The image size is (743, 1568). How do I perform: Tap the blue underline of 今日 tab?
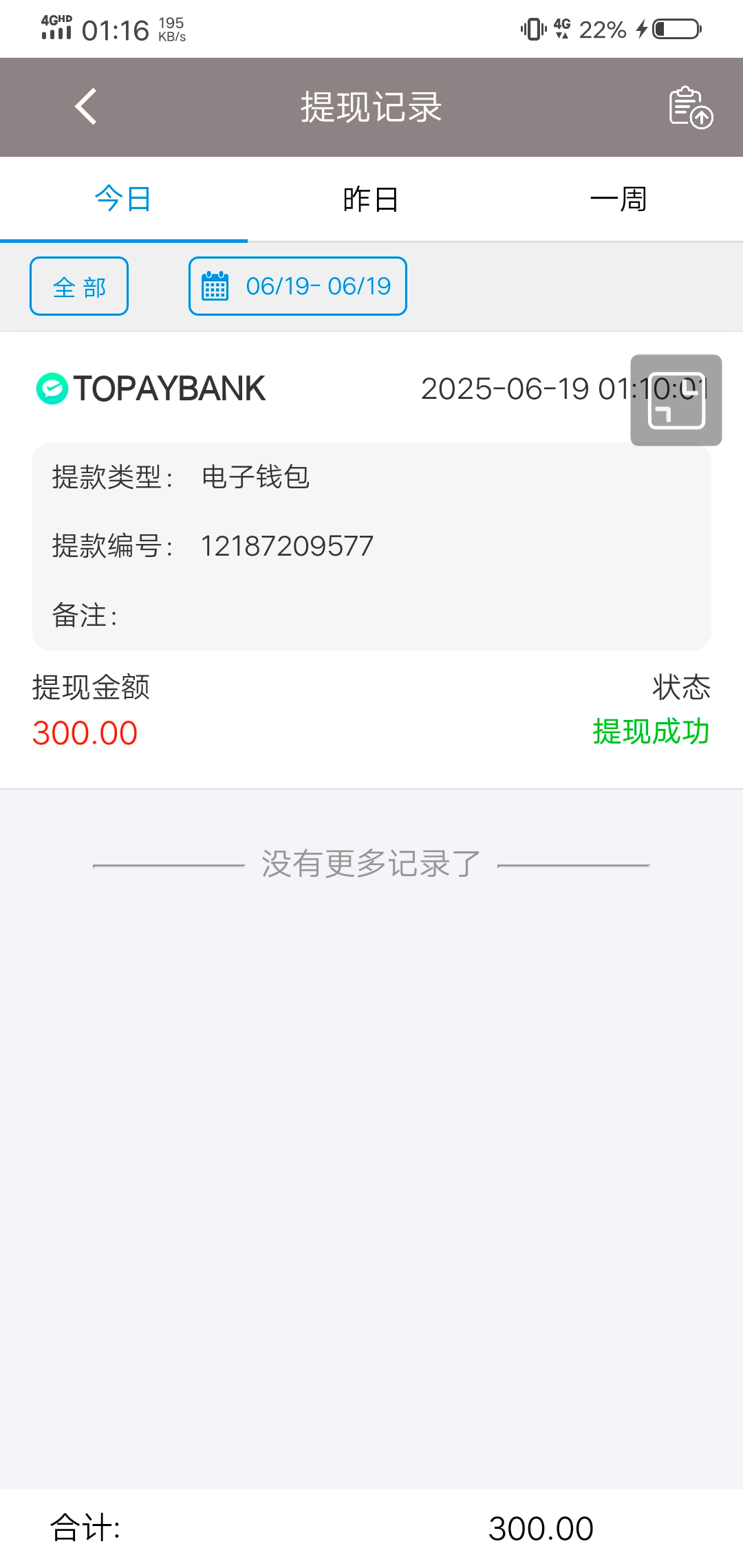coord(124,240)
